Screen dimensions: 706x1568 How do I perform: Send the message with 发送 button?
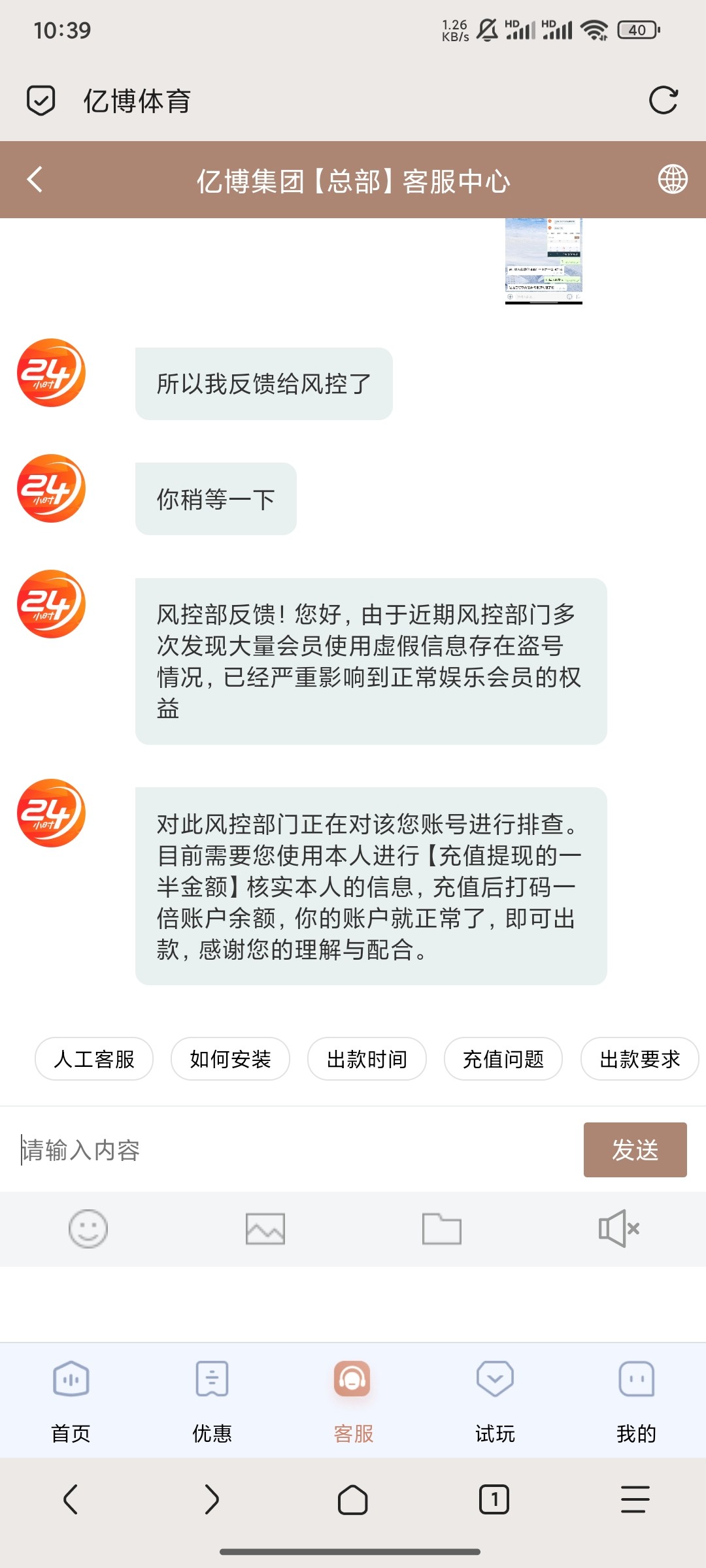635,1150
